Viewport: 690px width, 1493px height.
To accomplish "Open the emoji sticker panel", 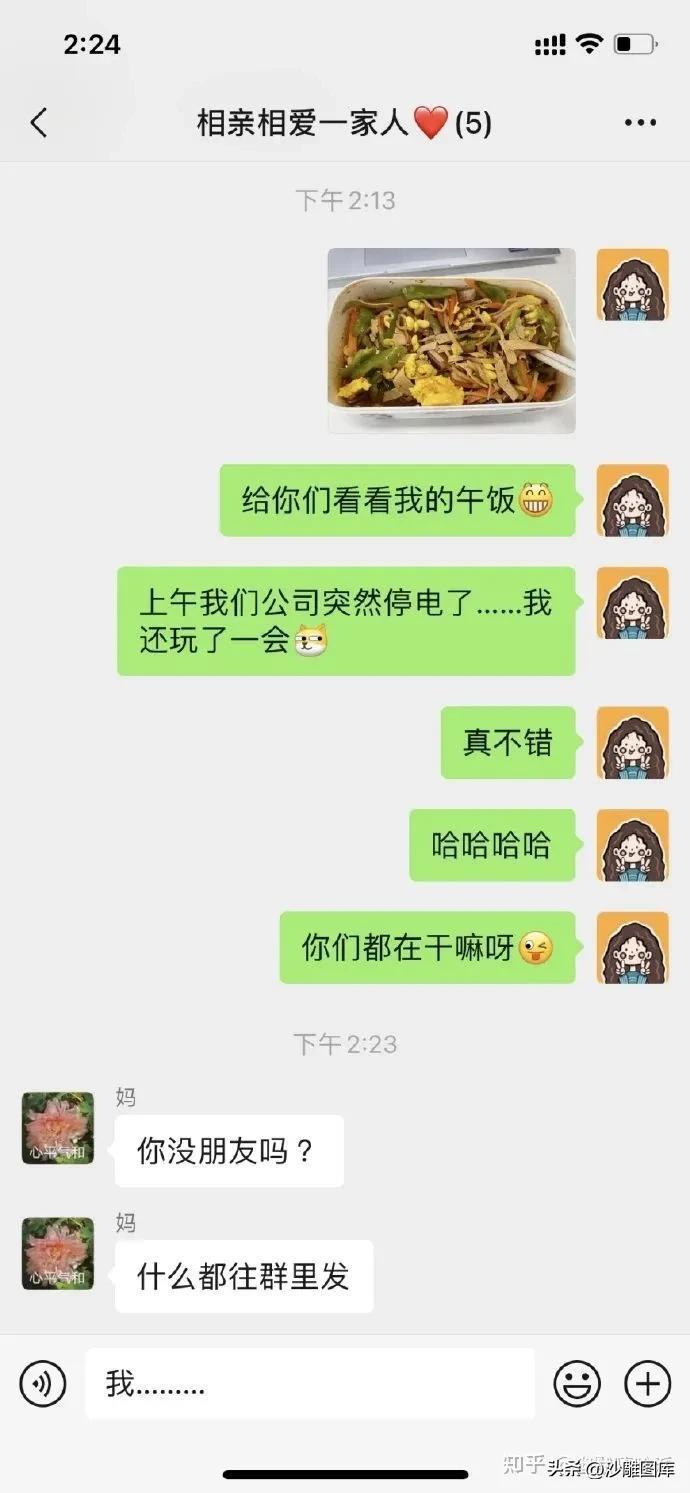I will pos(578,1384).
